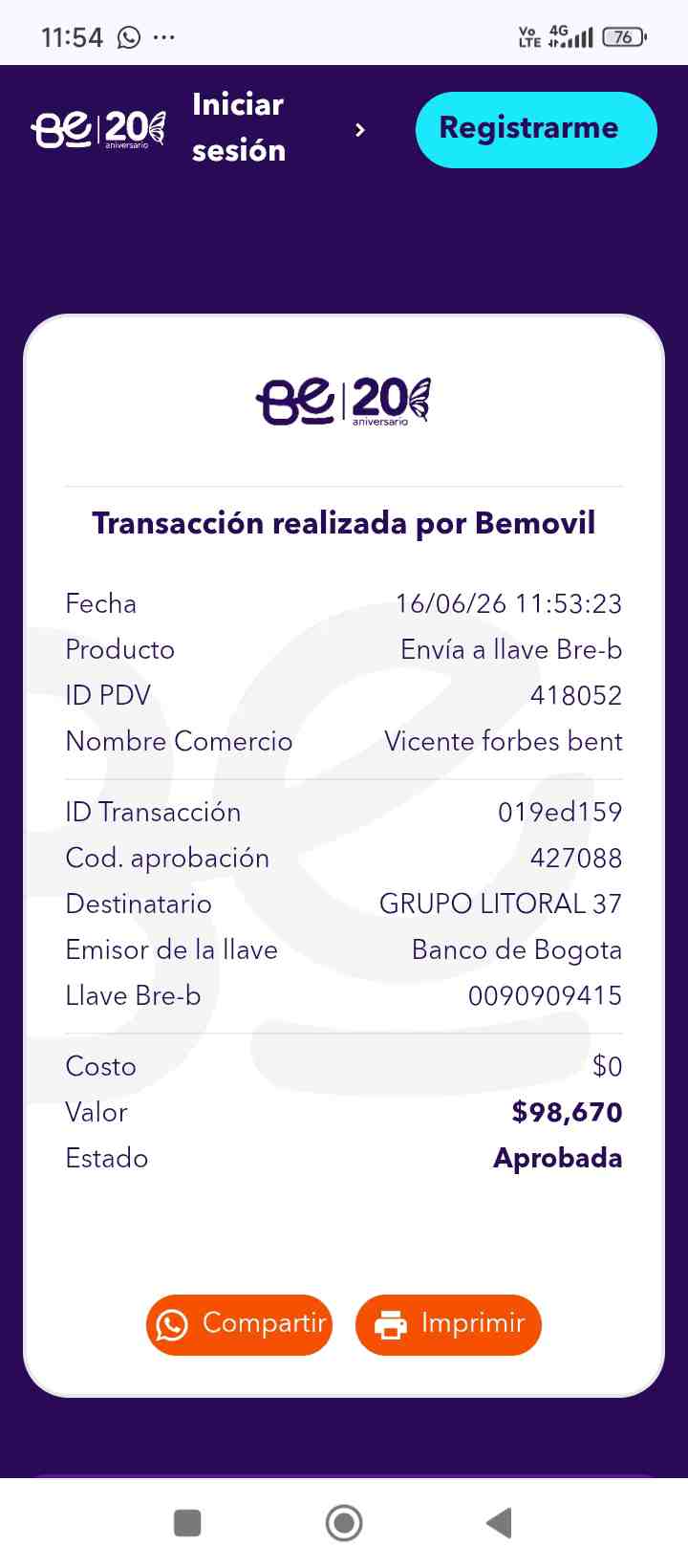The height and width of the screenshot is (1568, 688).
Task: Print the receipt with Imprimir
Action: coord(448,1324)
